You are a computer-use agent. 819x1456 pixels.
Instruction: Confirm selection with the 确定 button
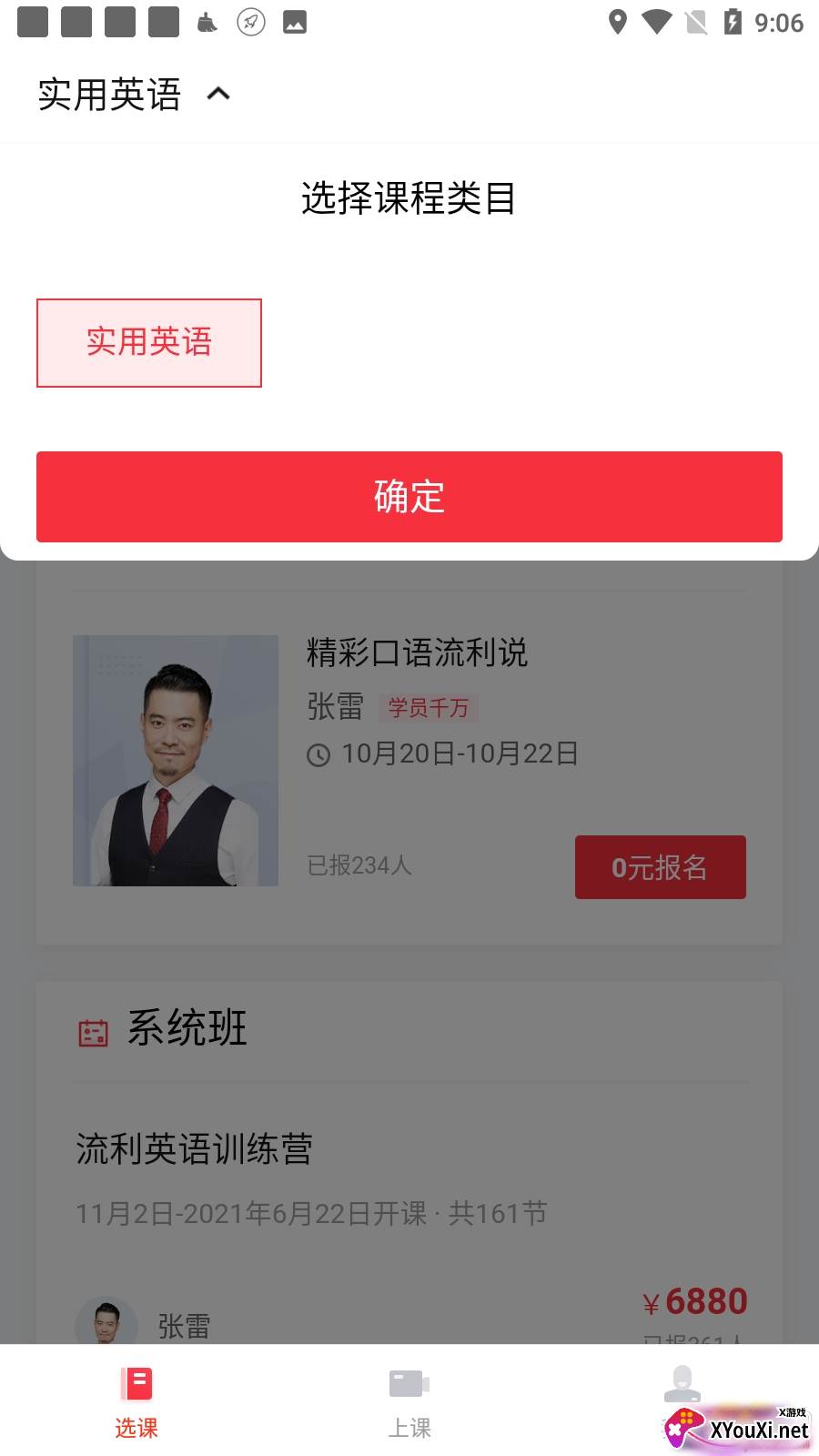[x=409, y=497]
